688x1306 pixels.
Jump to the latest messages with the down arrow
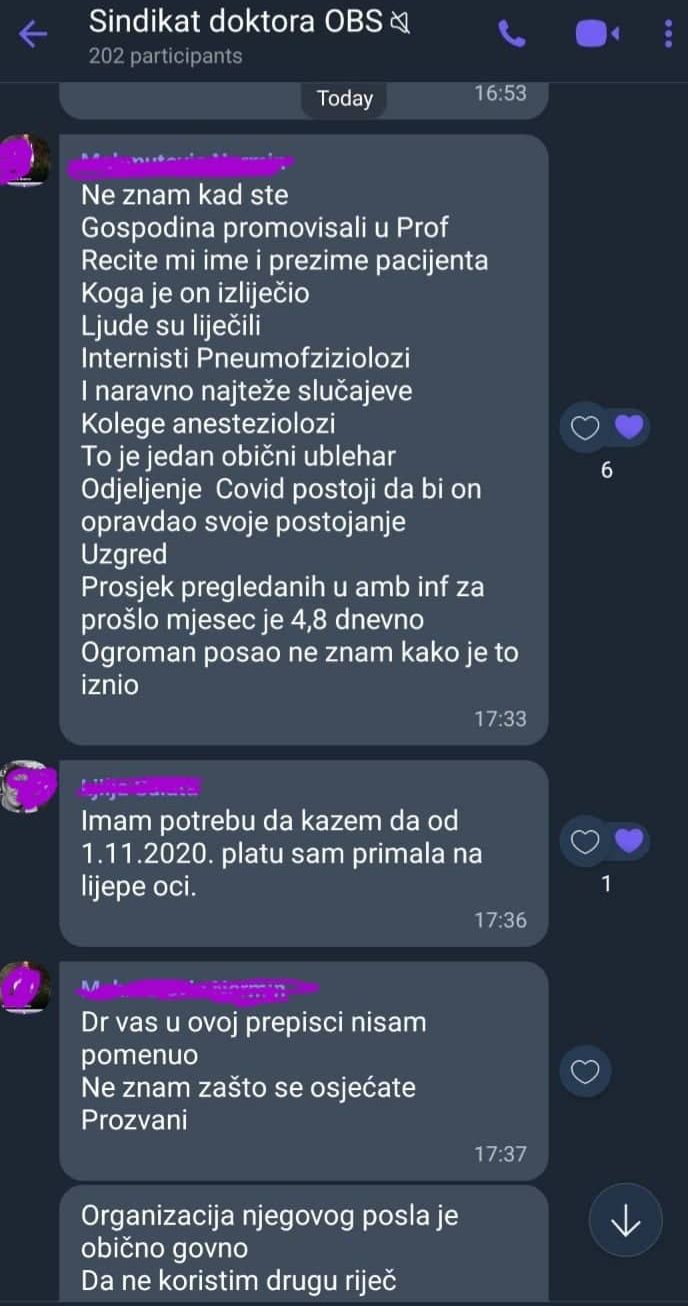coord(626,1220)
